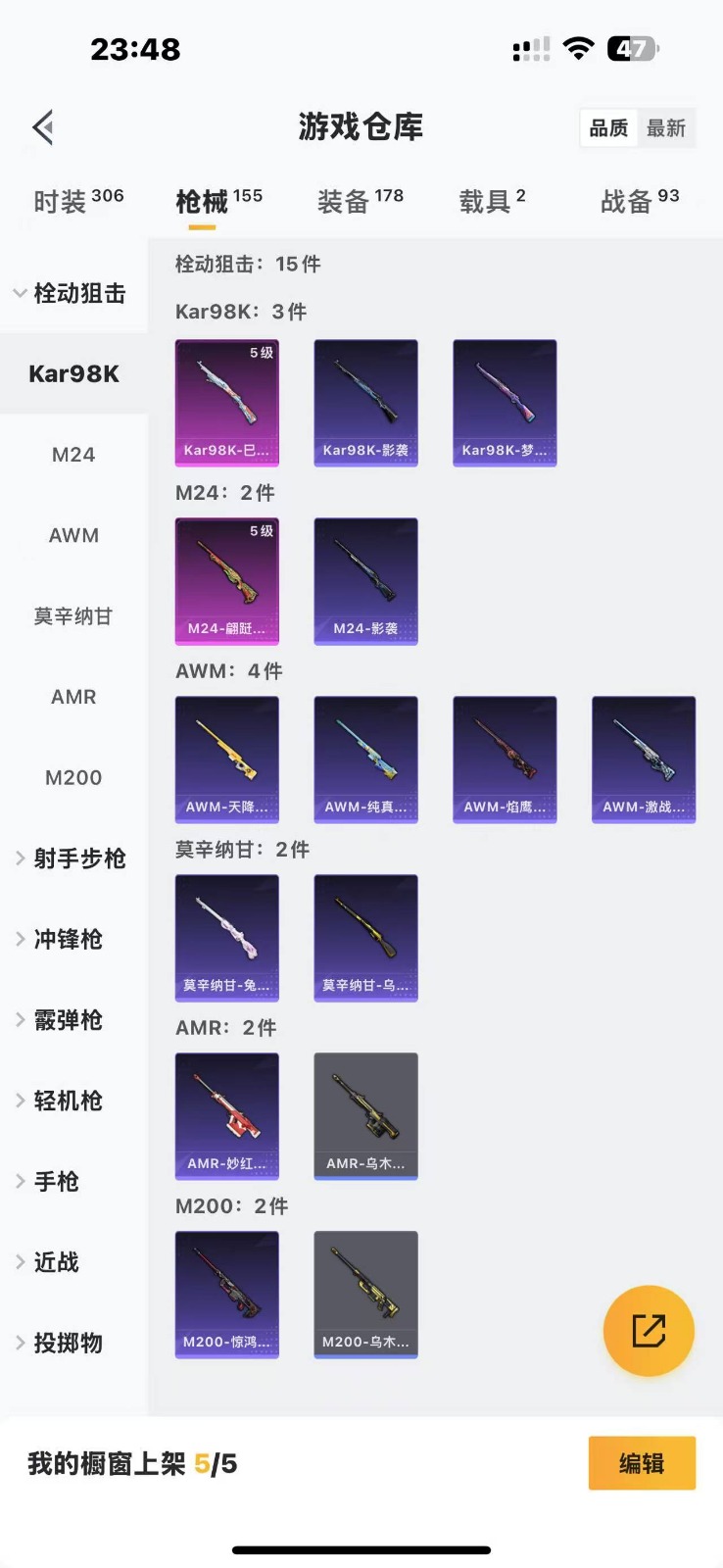The height and width of the screenshot is (1568, 723).
Task: Sort the warehouse by 品质
Action: pos(608,128)
